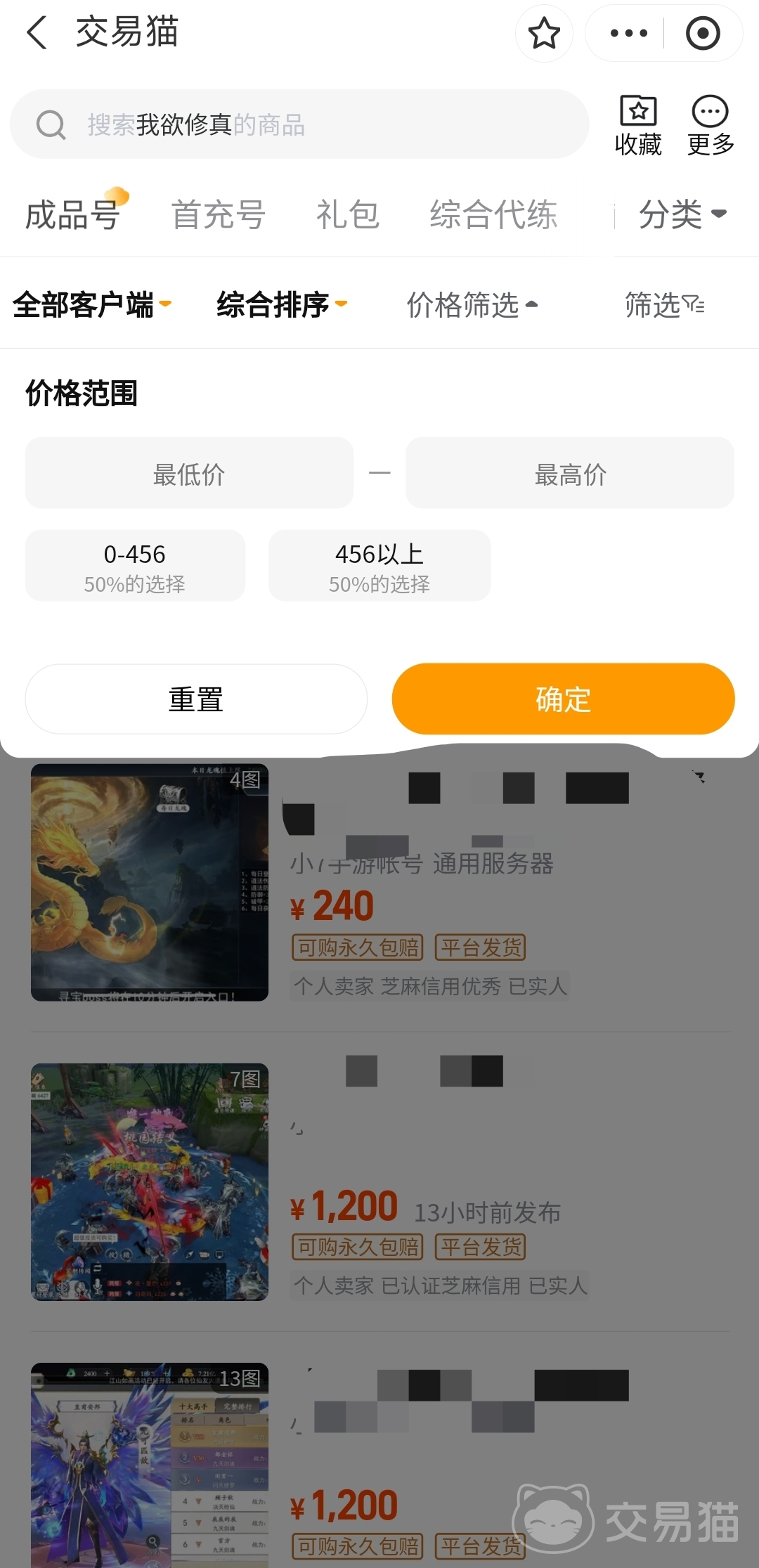This screenshot has width=759, height=1568.
Task: Confirm price filter with 确定
Action: pyautogui.click(x=563, y=699)
